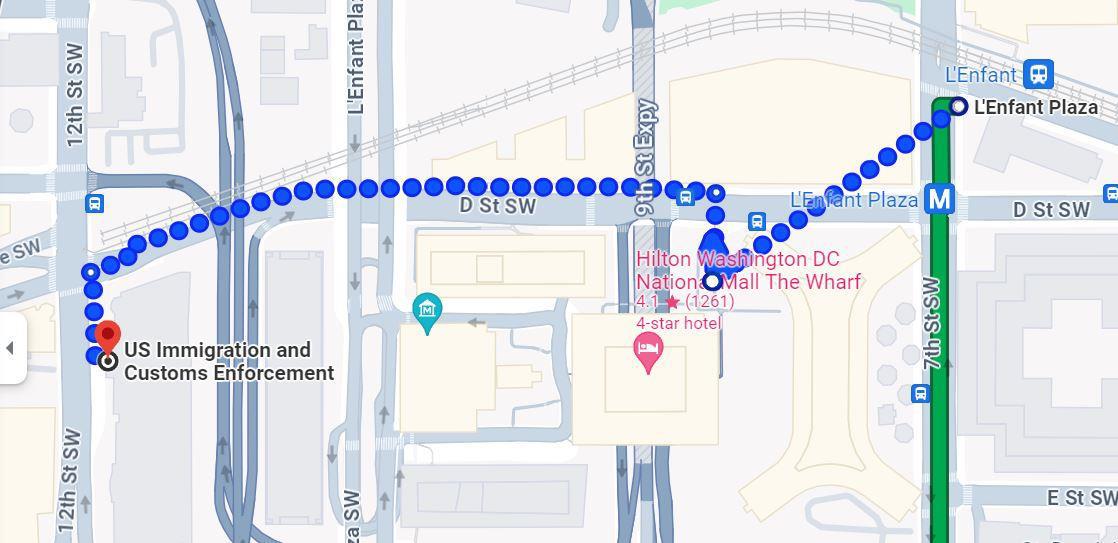Select the bus stop on 7th St SW
1118x543 pixels.
point(920,394)
